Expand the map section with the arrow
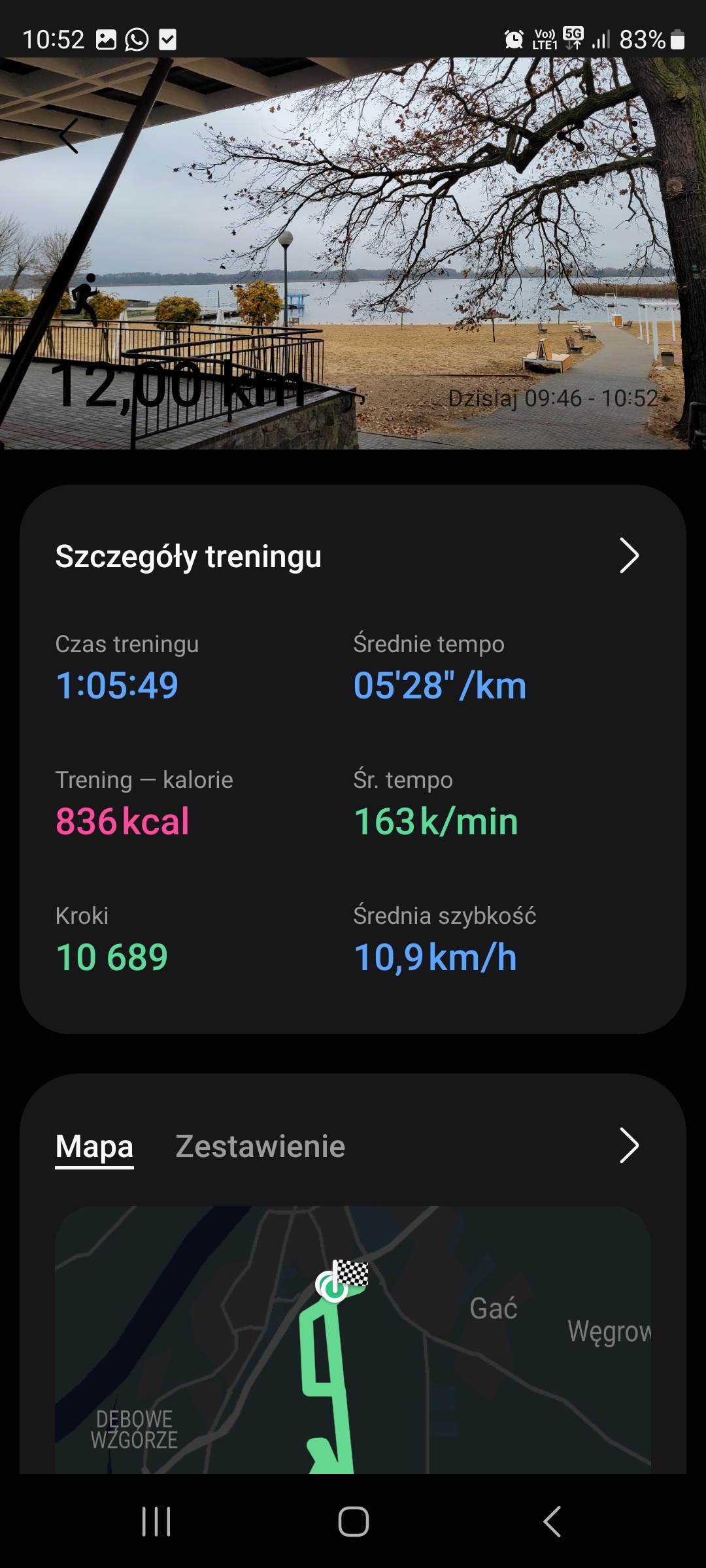The height and width of the screenshot is (1568, 706). [x=628, y=1145]
